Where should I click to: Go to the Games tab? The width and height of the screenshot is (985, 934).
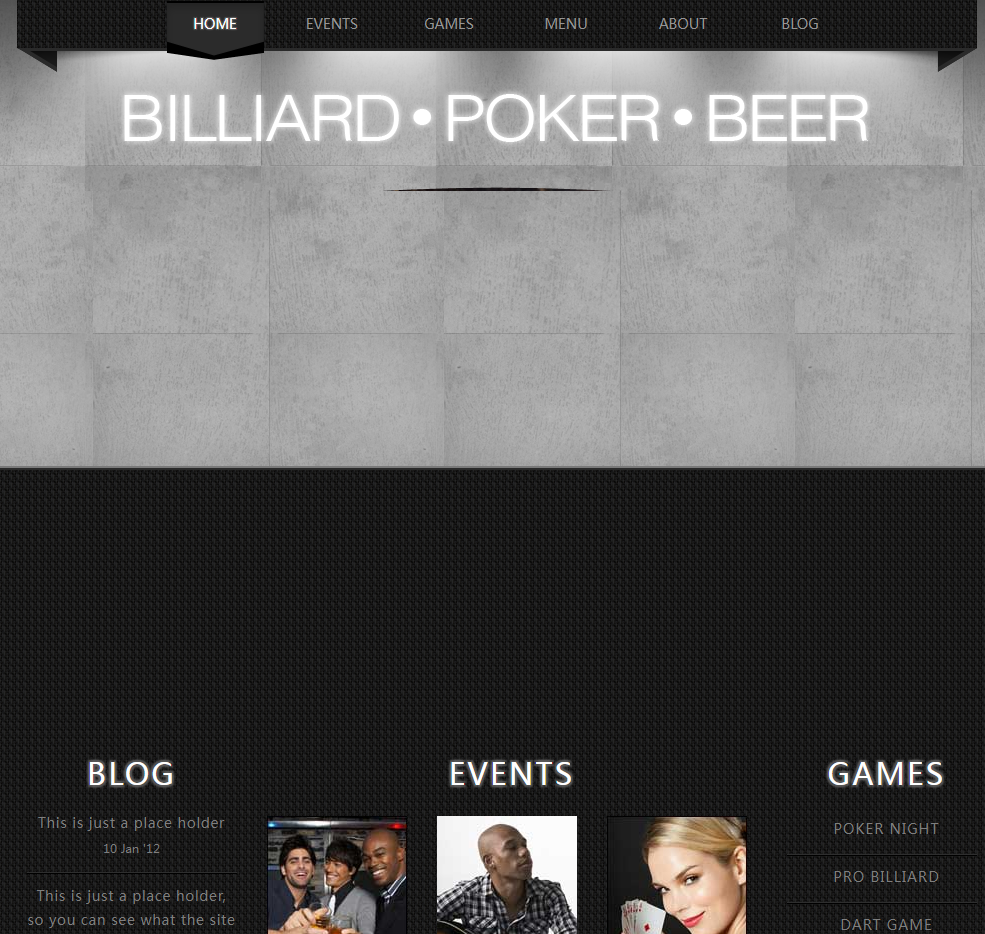[x=449, y=24]
